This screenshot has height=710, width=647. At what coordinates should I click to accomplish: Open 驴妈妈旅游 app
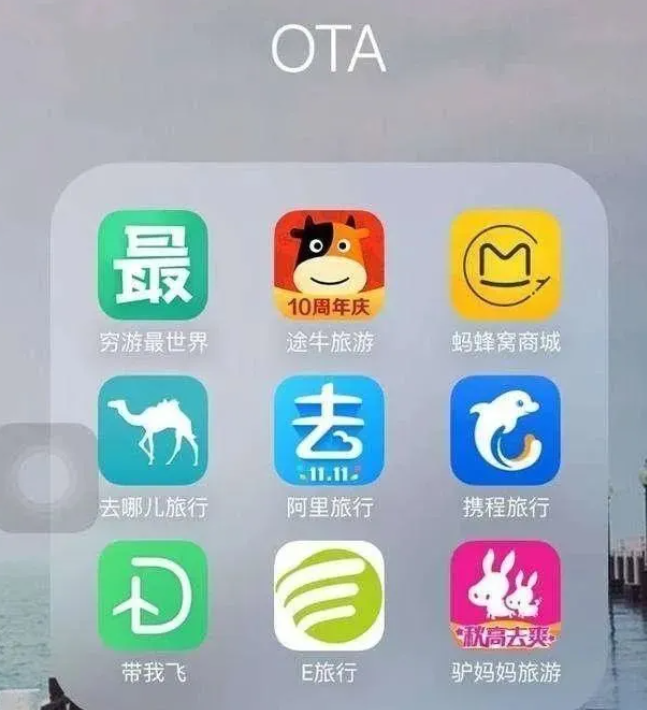click(x=505, y=596)
